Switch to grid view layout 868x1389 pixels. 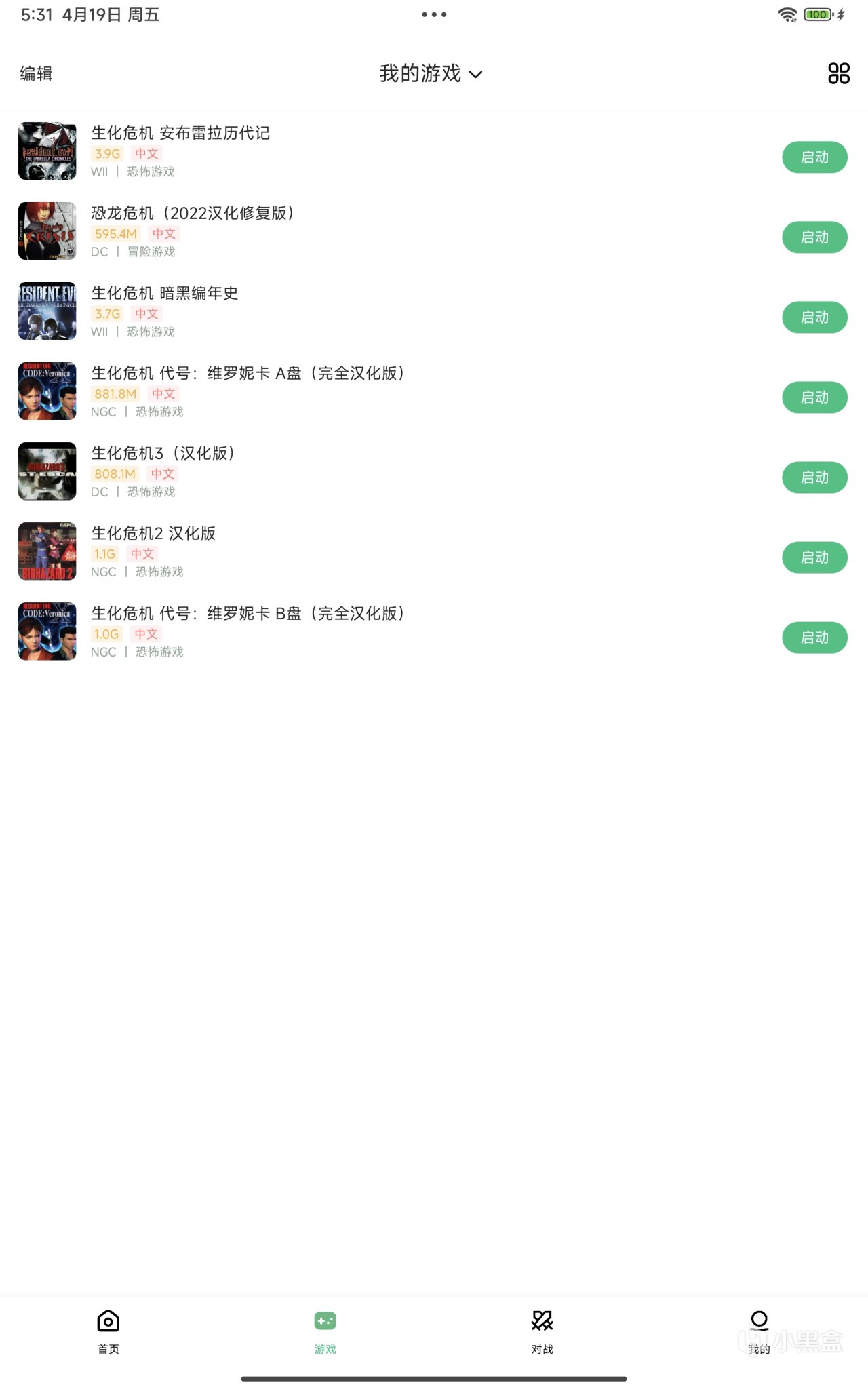pyautogui.click(x=838, y=73)
